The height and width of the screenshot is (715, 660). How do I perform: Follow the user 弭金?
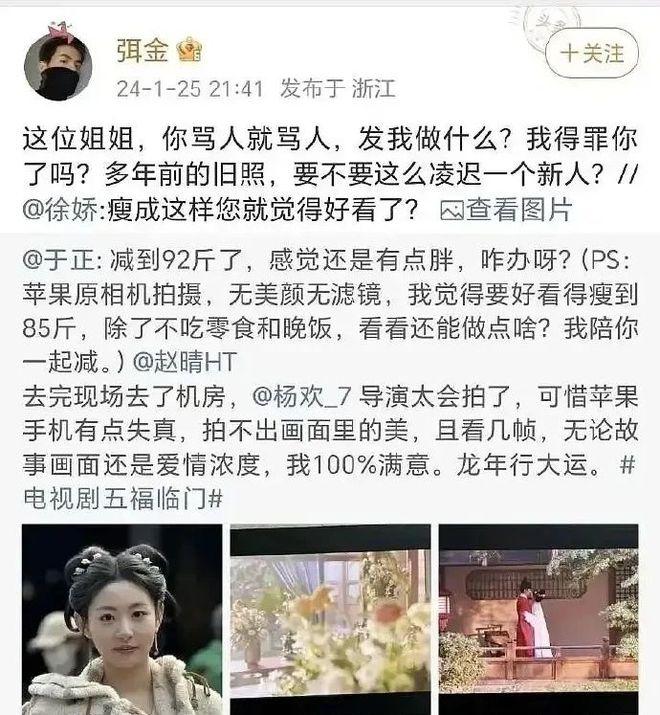(591, 53)
